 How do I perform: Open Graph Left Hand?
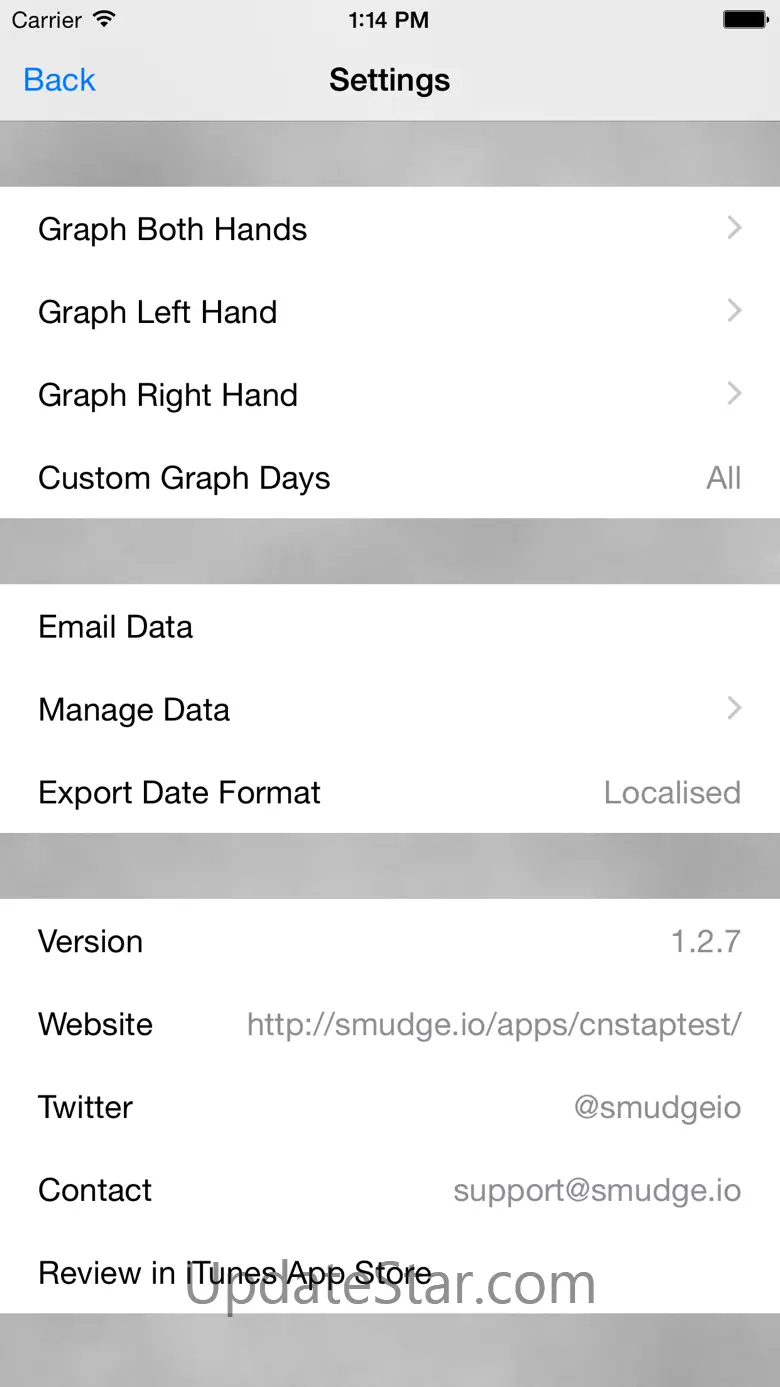[390, 311]
